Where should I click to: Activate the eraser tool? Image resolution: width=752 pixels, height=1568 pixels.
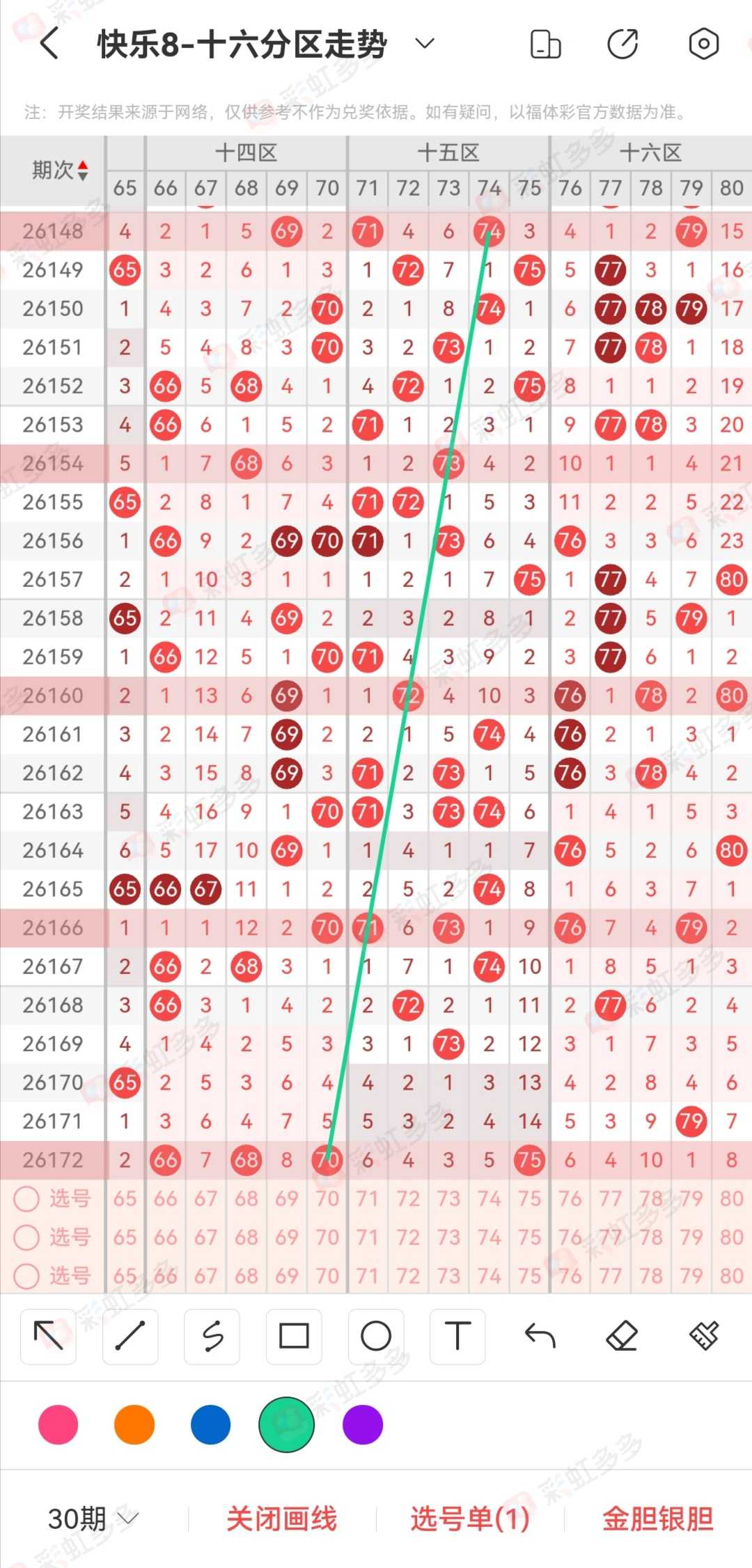tap(622, 1336)
